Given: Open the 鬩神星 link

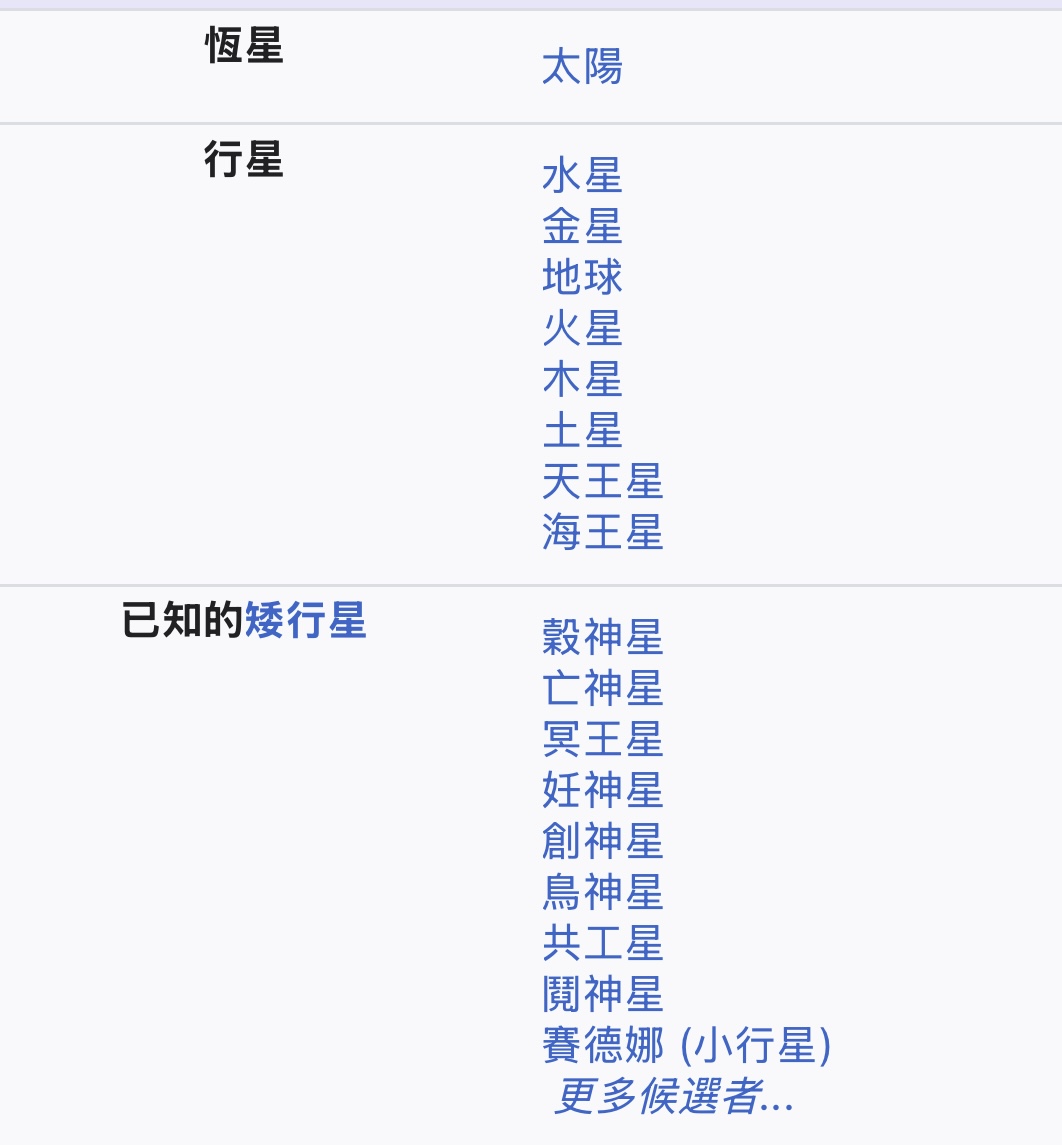Looking at the screenshot, I should coord(602,994).
